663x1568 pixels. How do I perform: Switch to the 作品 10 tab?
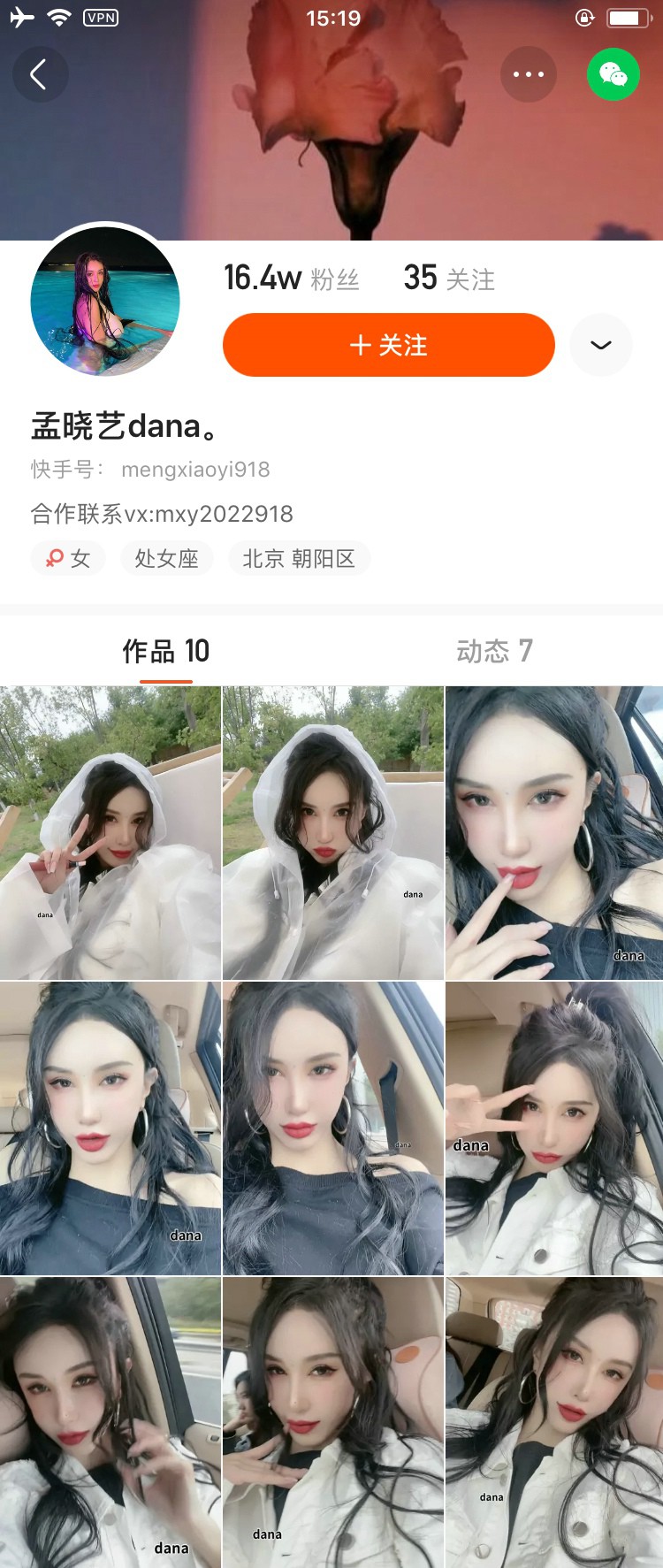click(x=166, y=652)
